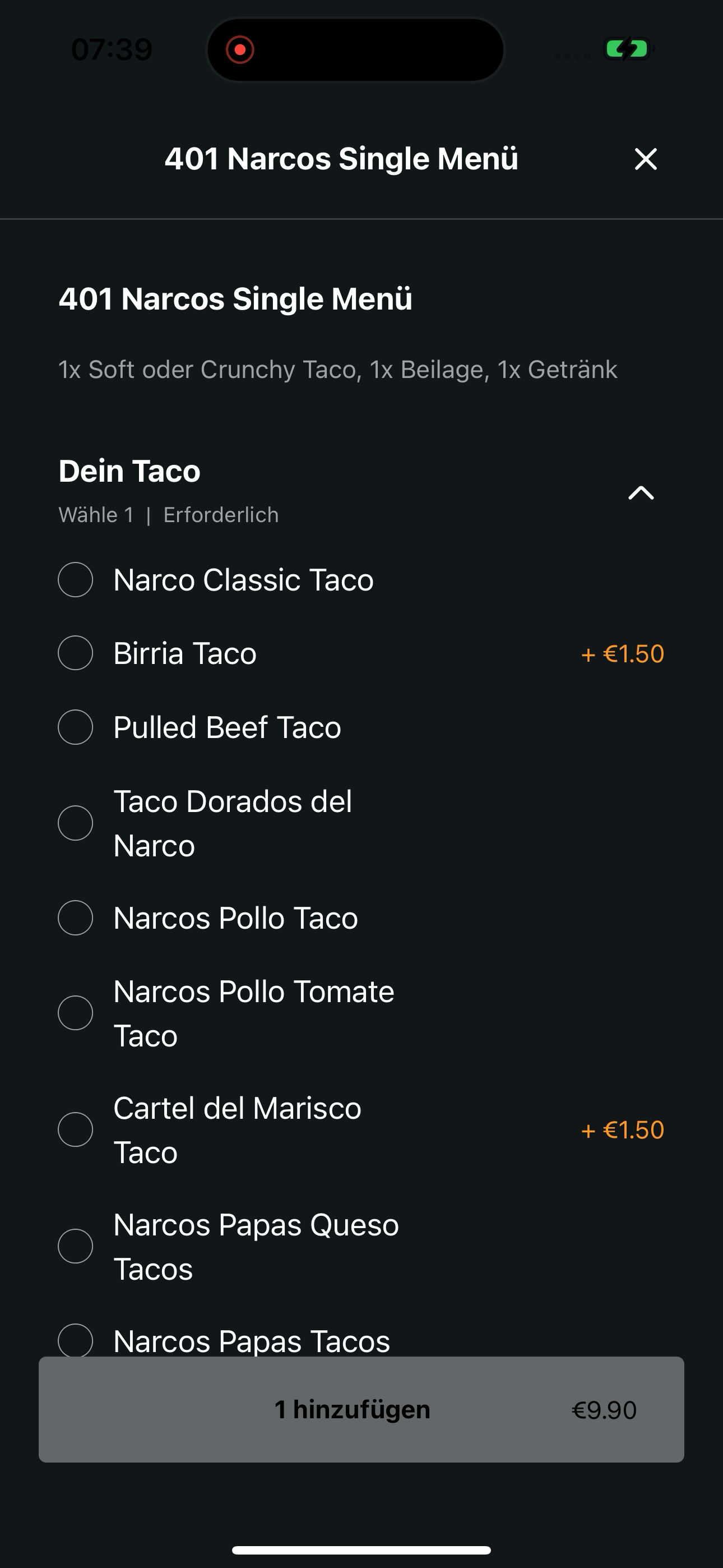
Task: Close the 401 Narcos Single Menü dialog
Action: click(645, 159)
